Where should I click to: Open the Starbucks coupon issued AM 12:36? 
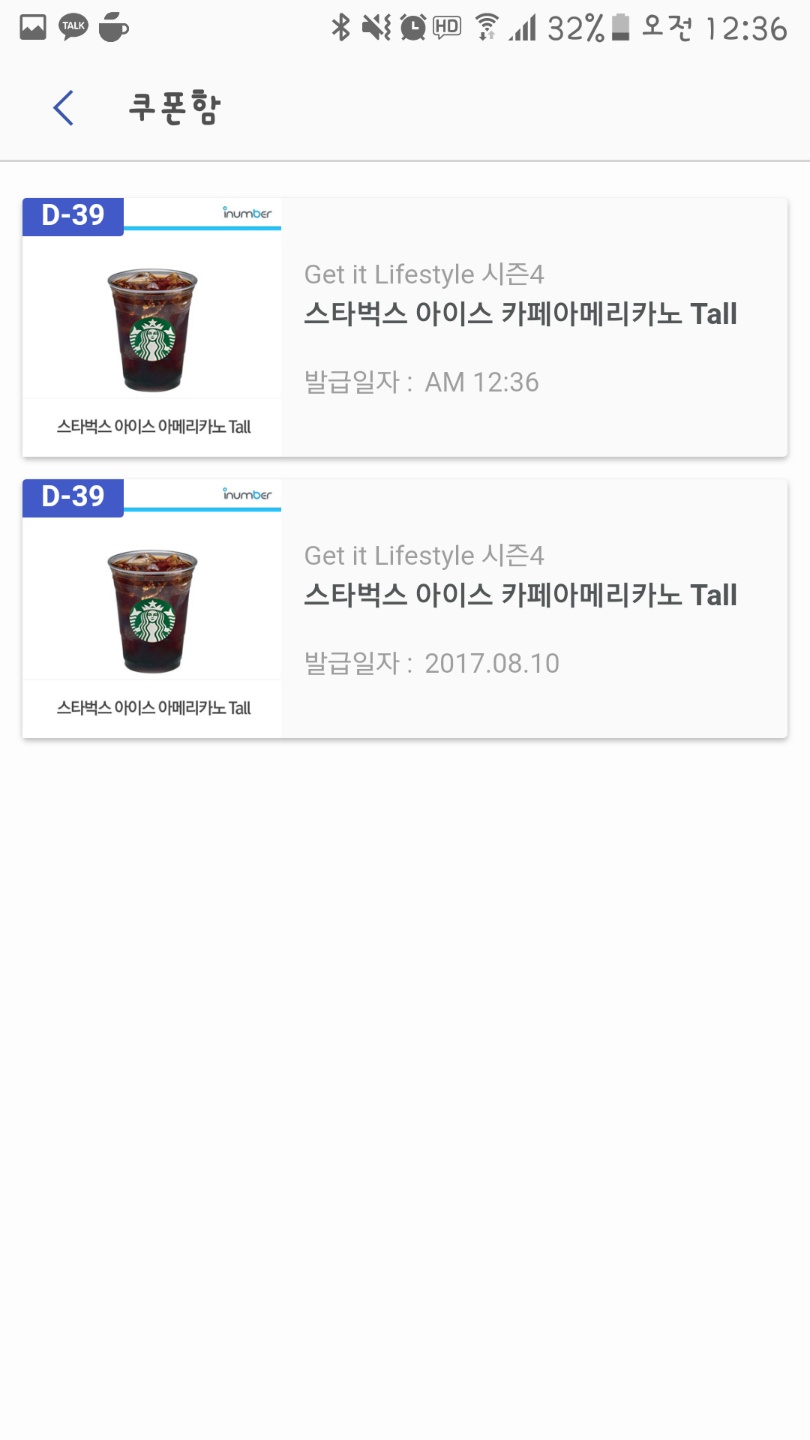tap(404, 328)
